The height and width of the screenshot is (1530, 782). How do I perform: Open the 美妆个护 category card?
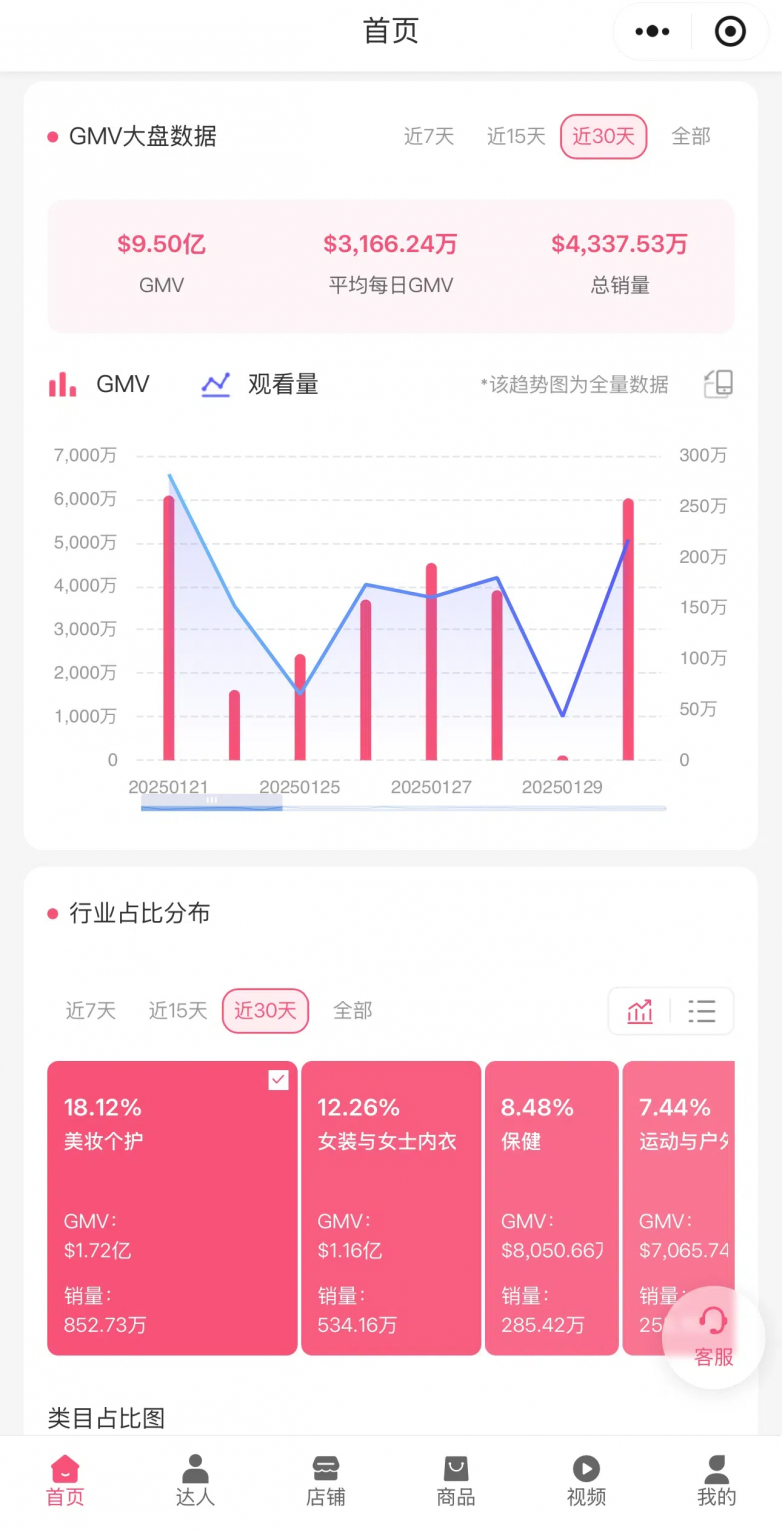[x=172, y=1208]
